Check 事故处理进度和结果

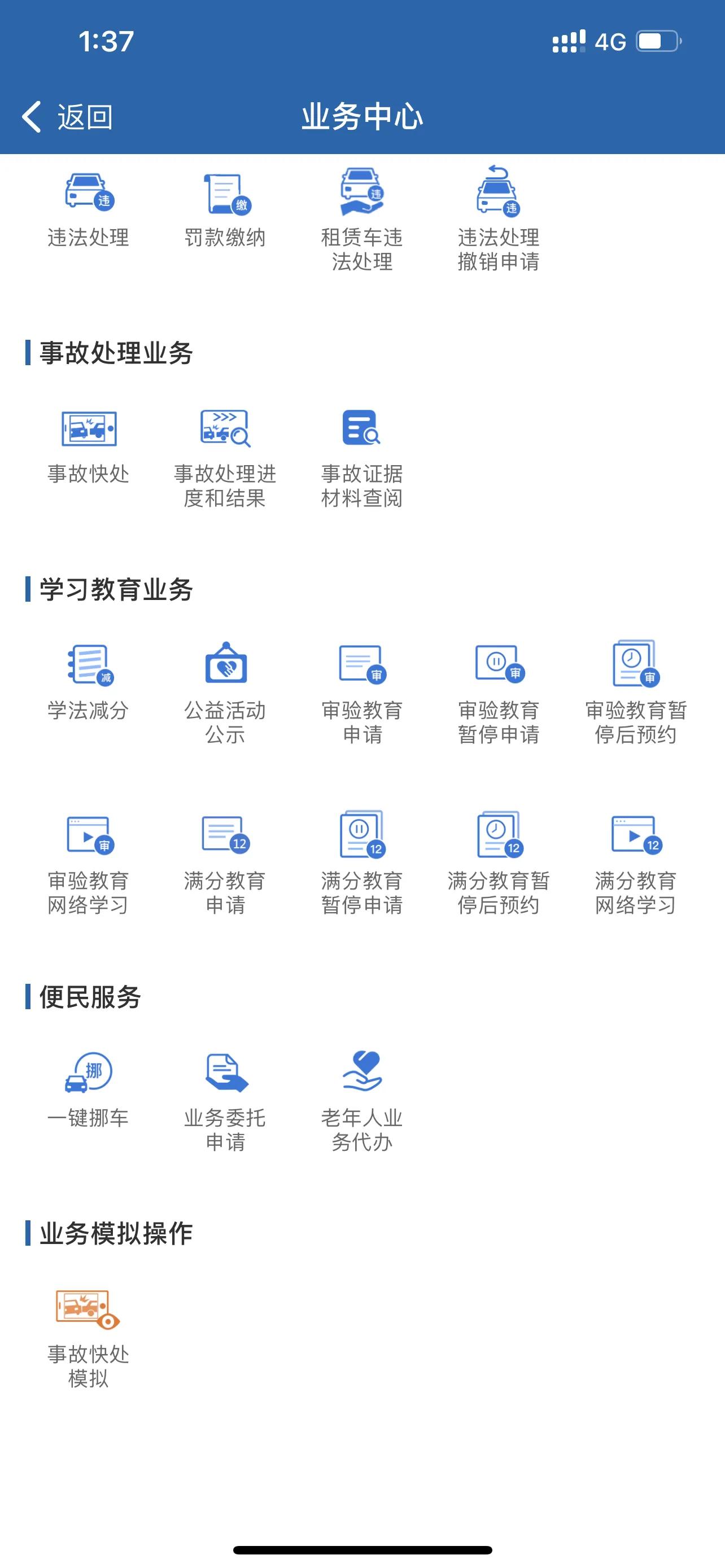coord(225,459)
